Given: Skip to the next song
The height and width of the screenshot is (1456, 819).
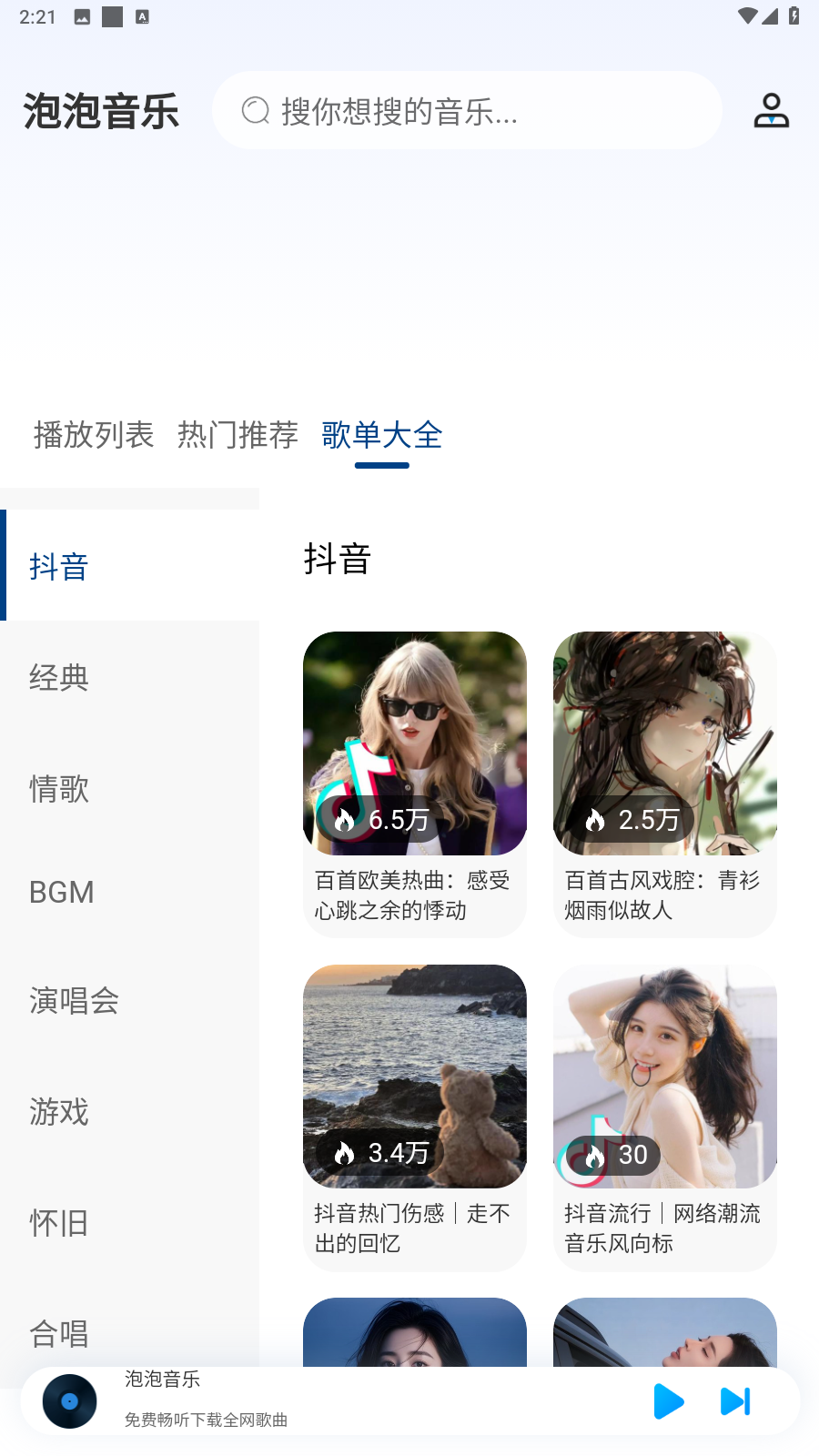Looking at the screenshot, I should (735, 1401).
